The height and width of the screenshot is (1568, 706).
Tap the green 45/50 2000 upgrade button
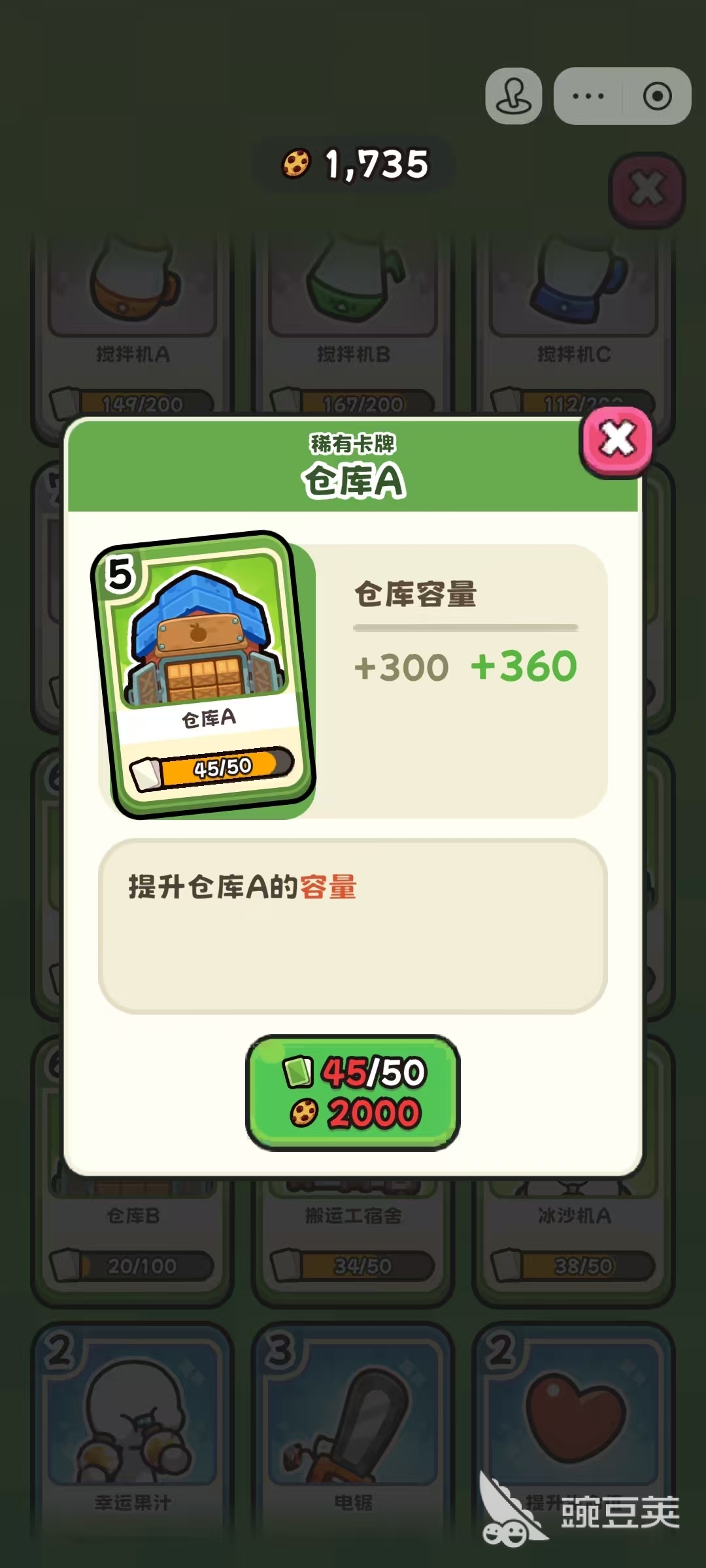click(353, 1092)
